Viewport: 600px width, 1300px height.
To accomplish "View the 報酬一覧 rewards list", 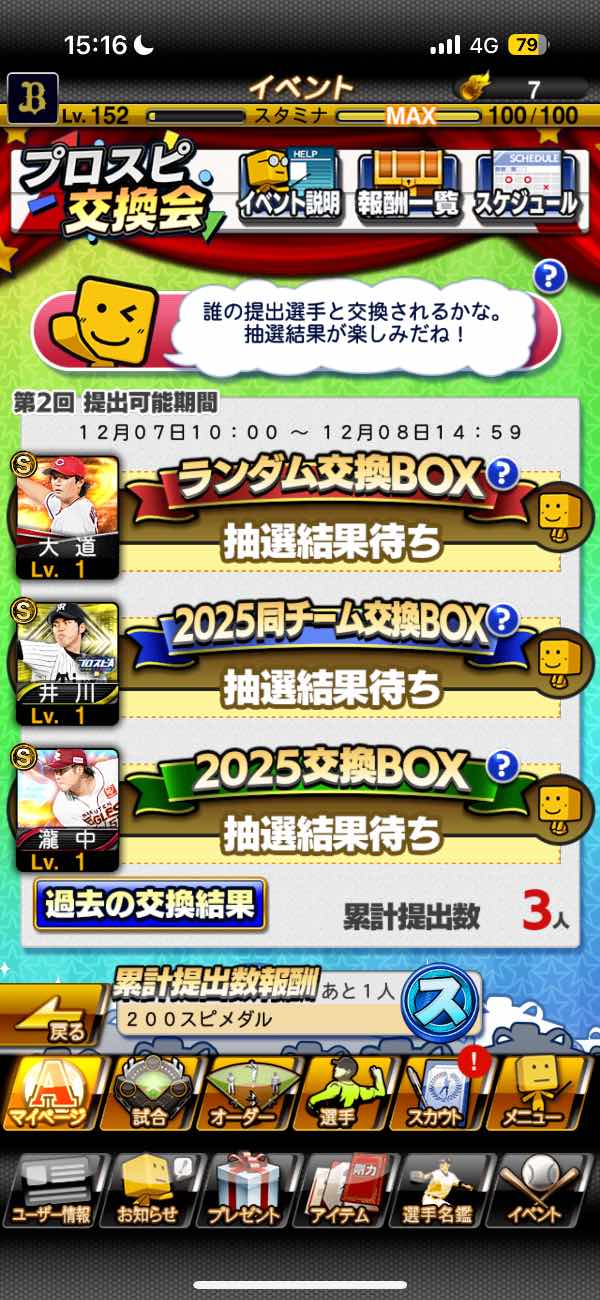I will pyautogui.click(x=408, y=185).
